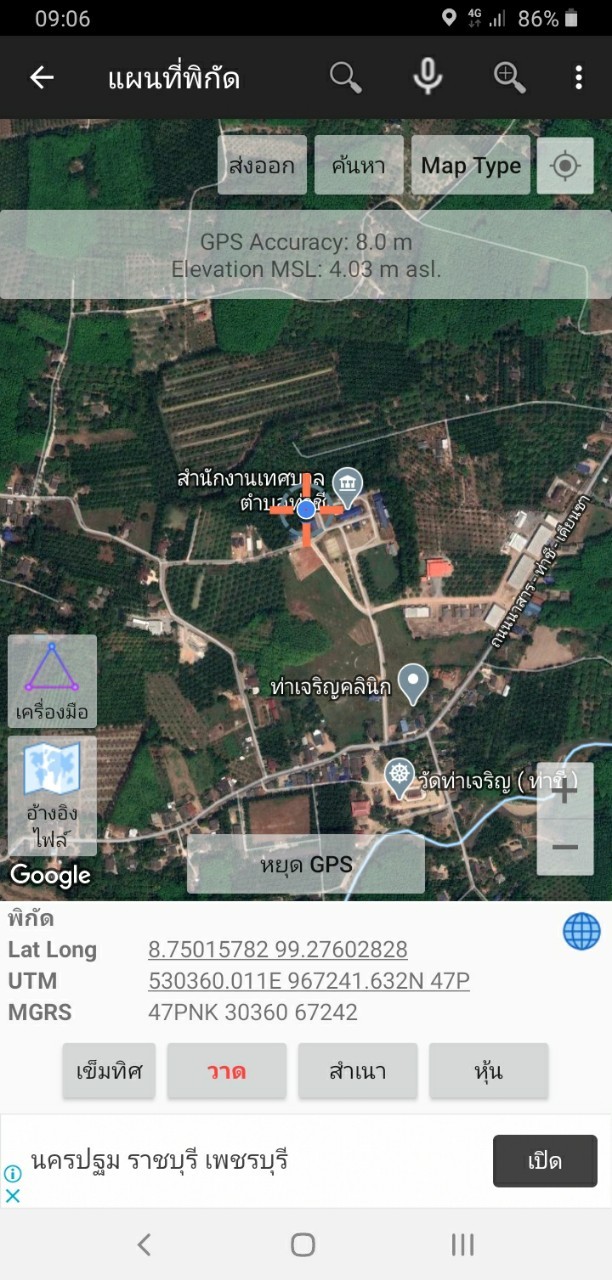Stop GPS with หยุด GPS button
Image resolution: width=612 pixels, height=1280 pixels.
tap(306, 864)
